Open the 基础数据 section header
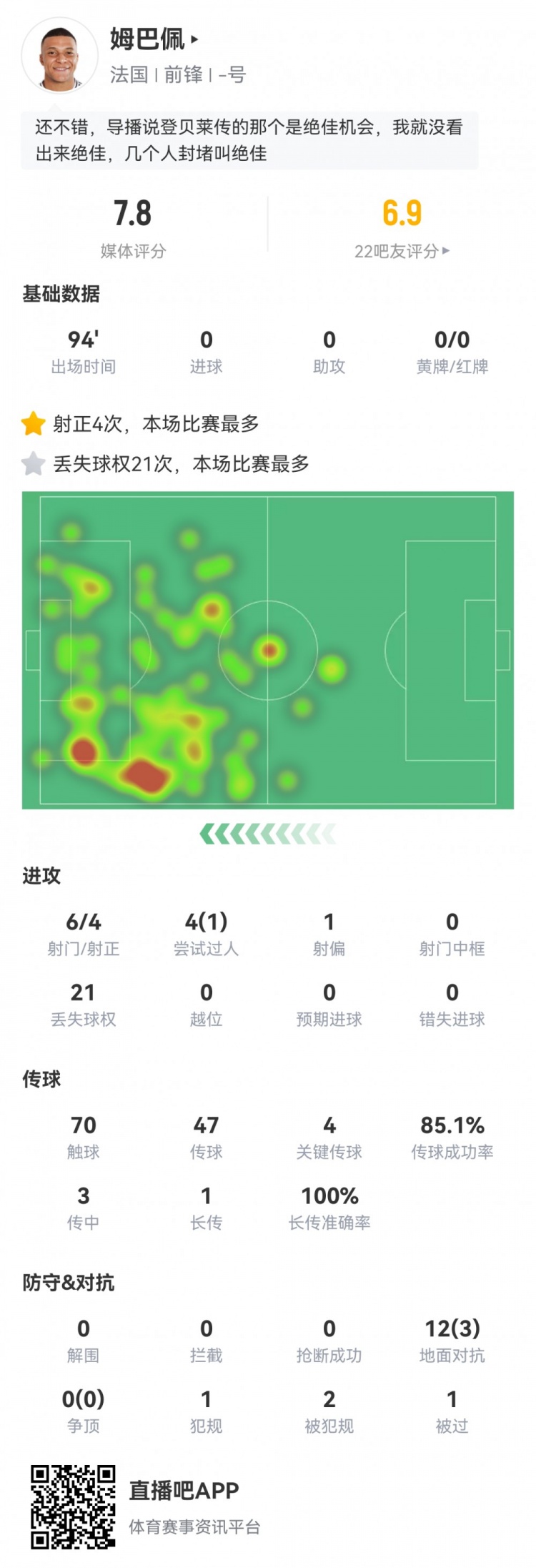 point(61,292)
